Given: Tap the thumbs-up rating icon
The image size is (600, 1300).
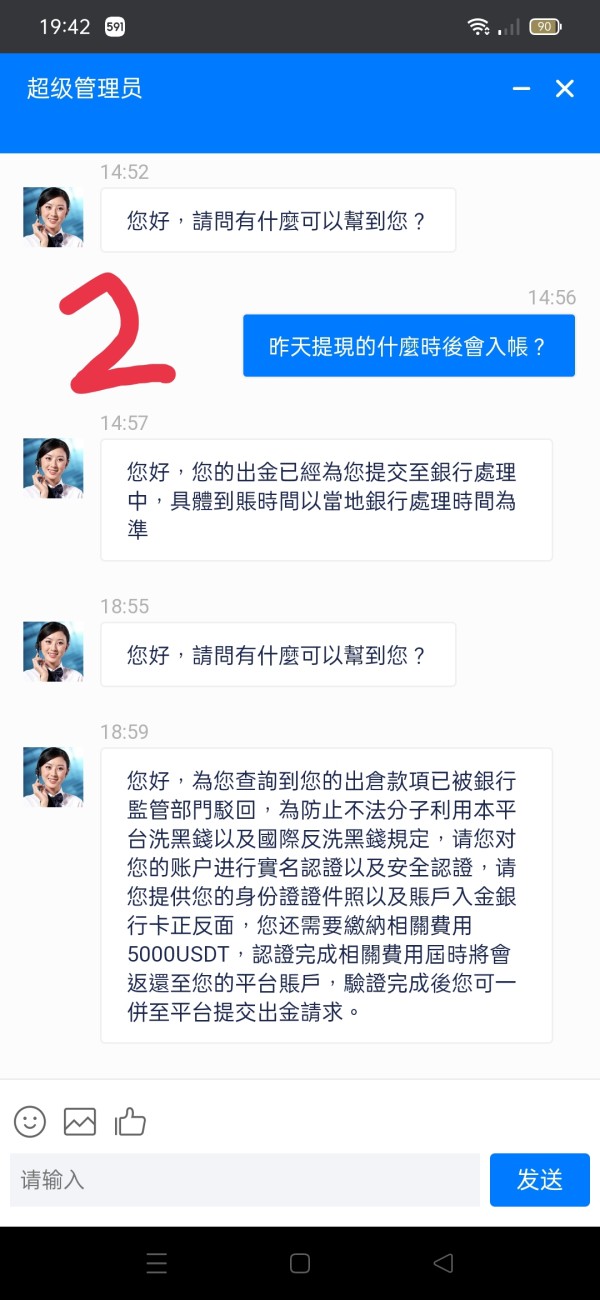Looking at the screenshot, I should 130,1122.
